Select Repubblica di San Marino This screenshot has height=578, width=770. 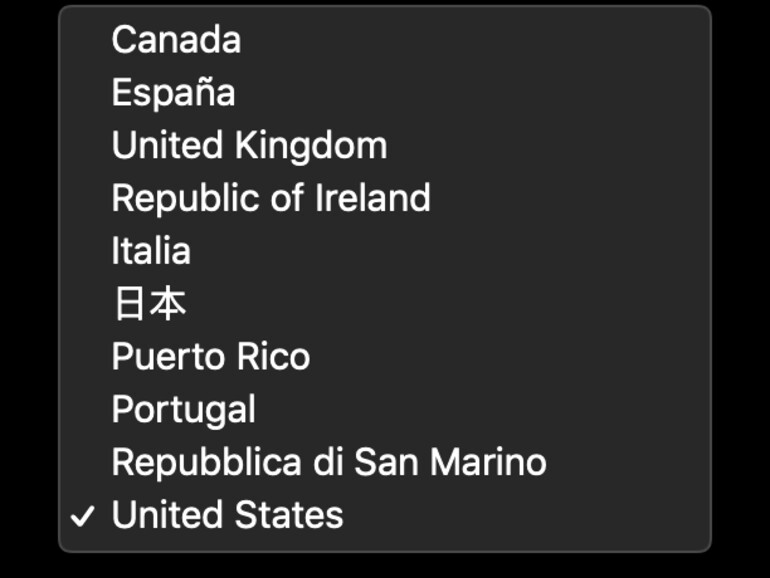[329, 462]
